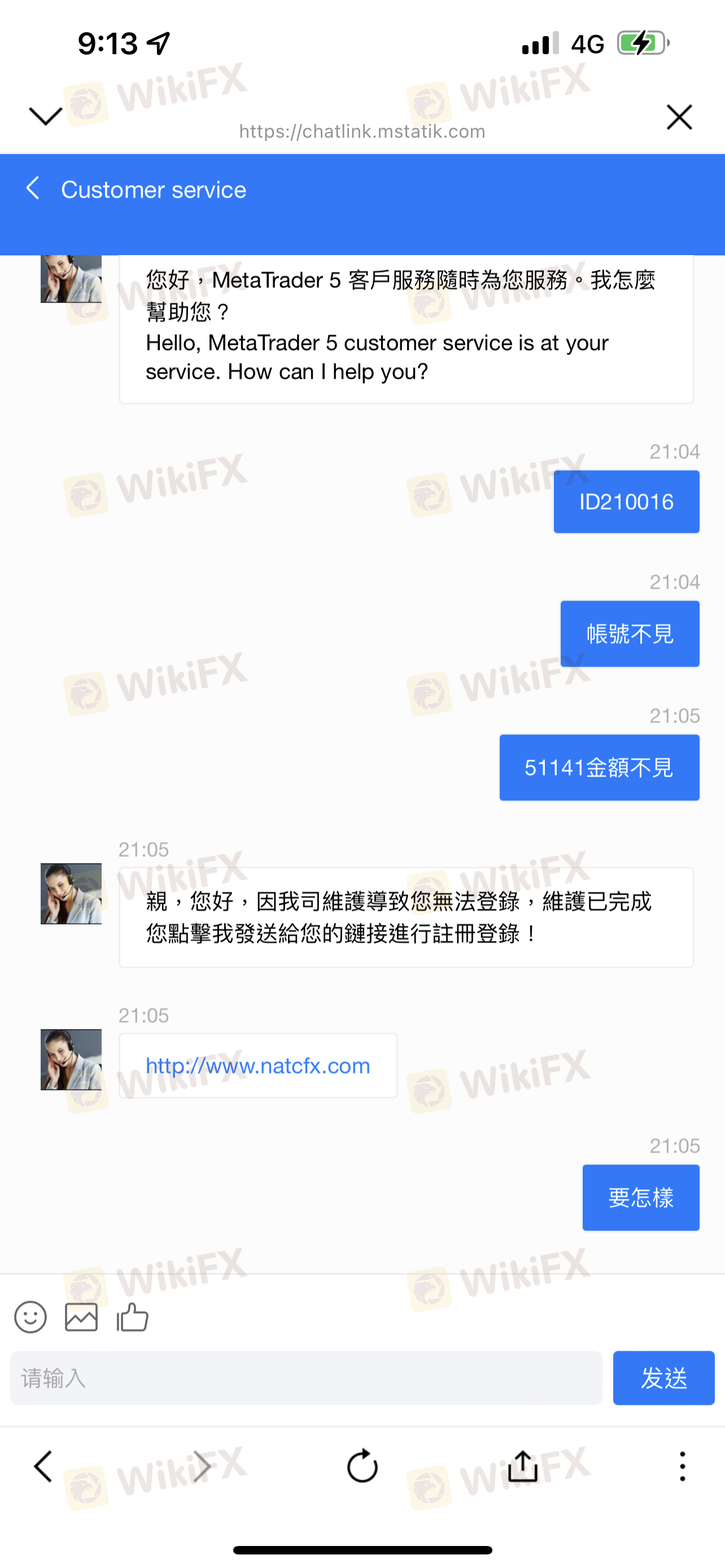Open the browser overflow menu
This screenshot has width=725, height=1568.
pos(682,1466)
